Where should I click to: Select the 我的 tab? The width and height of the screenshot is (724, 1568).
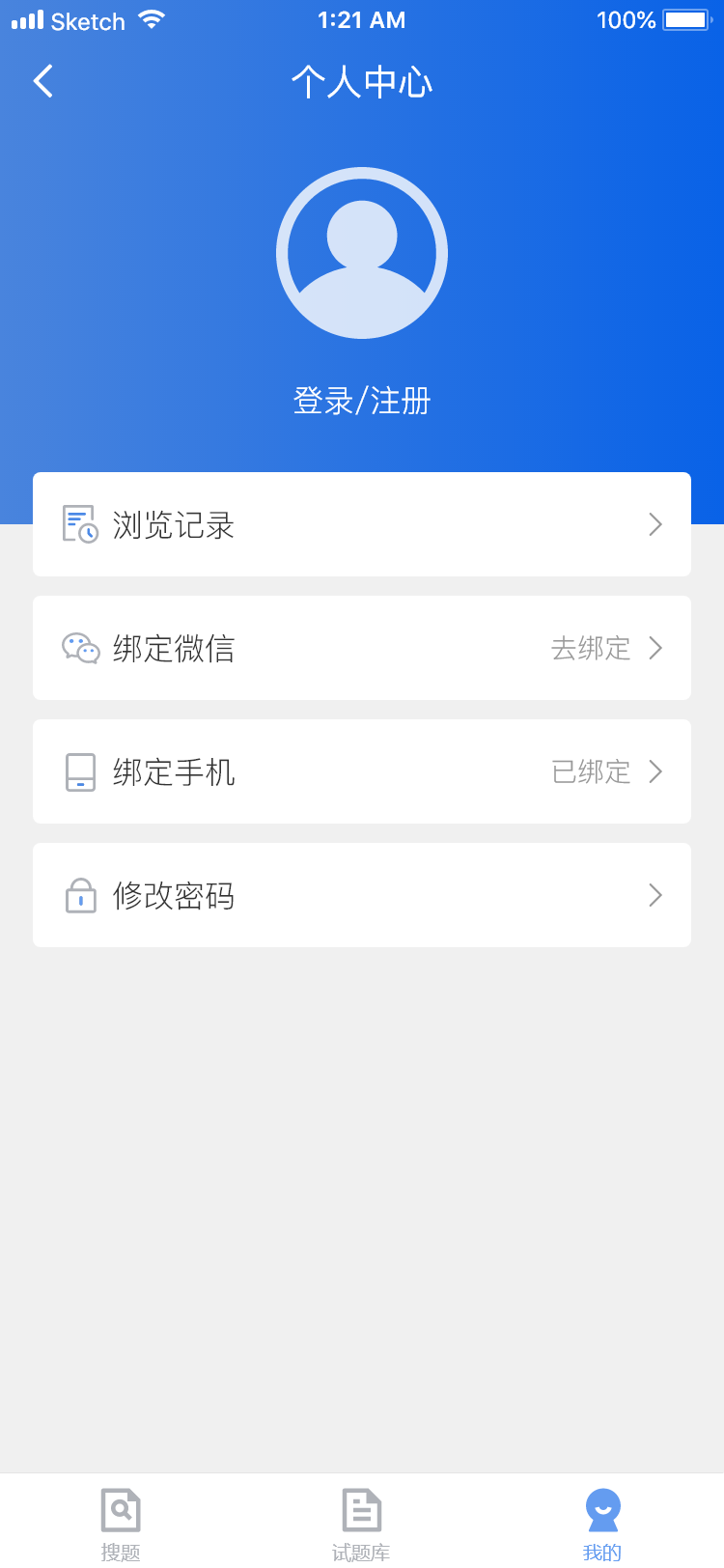pos(602,1522)
